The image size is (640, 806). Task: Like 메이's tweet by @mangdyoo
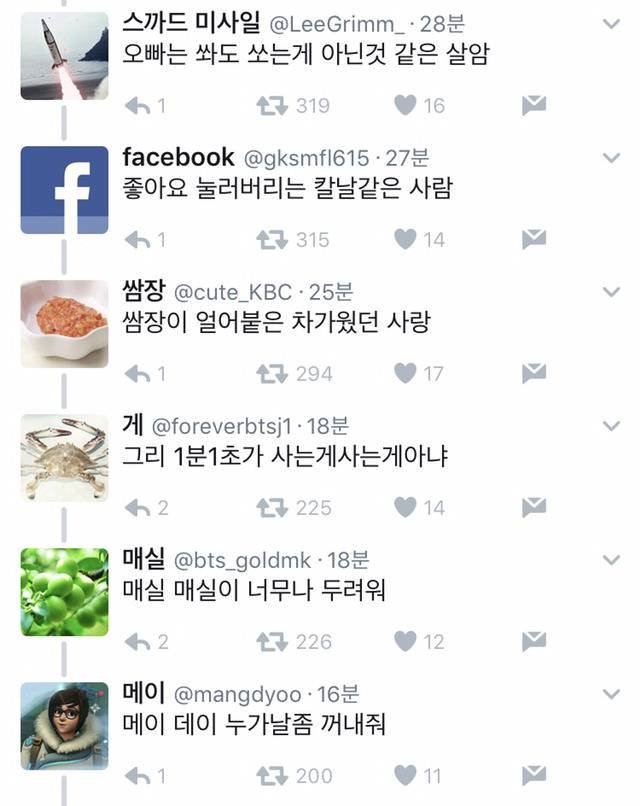[404, 775]
